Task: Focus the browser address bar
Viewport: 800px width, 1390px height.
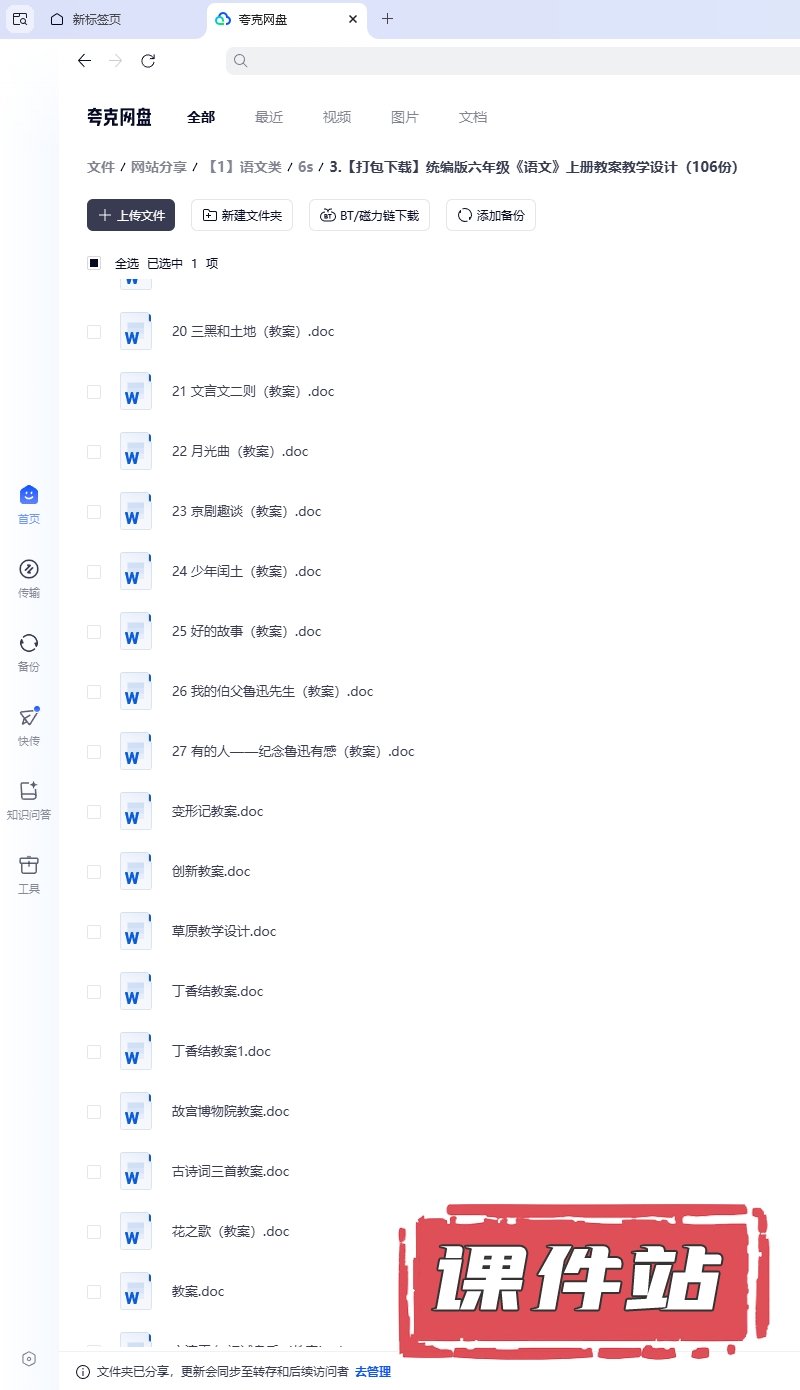Action: coord(500,61)
